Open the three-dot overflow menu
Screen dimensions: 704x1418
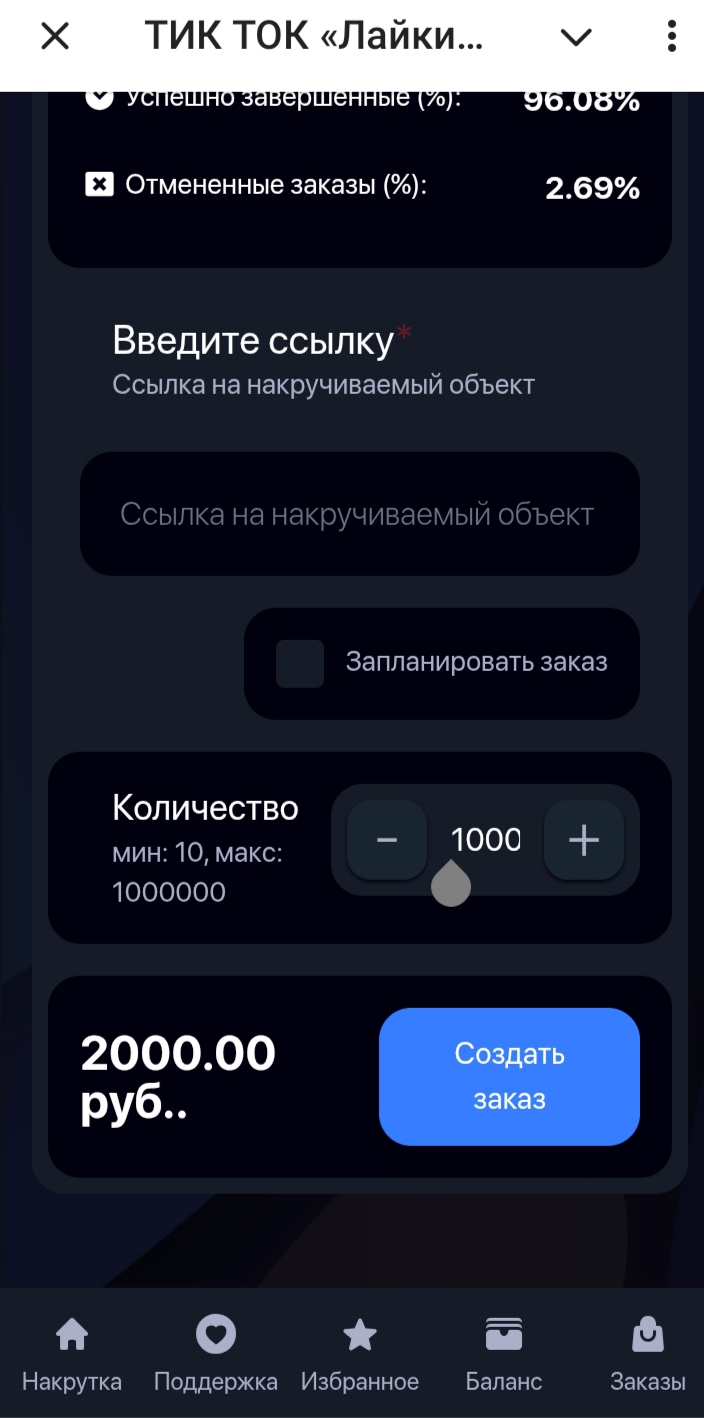pyautogui.click(x=671, y=38)
